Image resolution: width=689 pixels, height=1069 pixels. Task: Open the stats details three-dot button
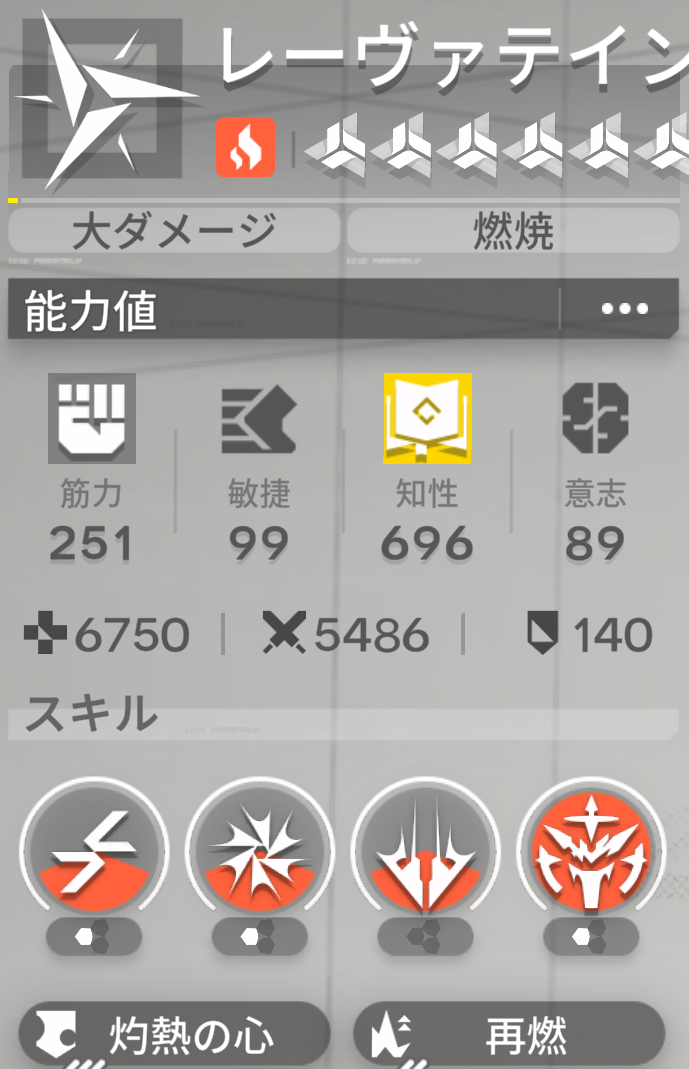pyautogui.click(x=624, y=309)
